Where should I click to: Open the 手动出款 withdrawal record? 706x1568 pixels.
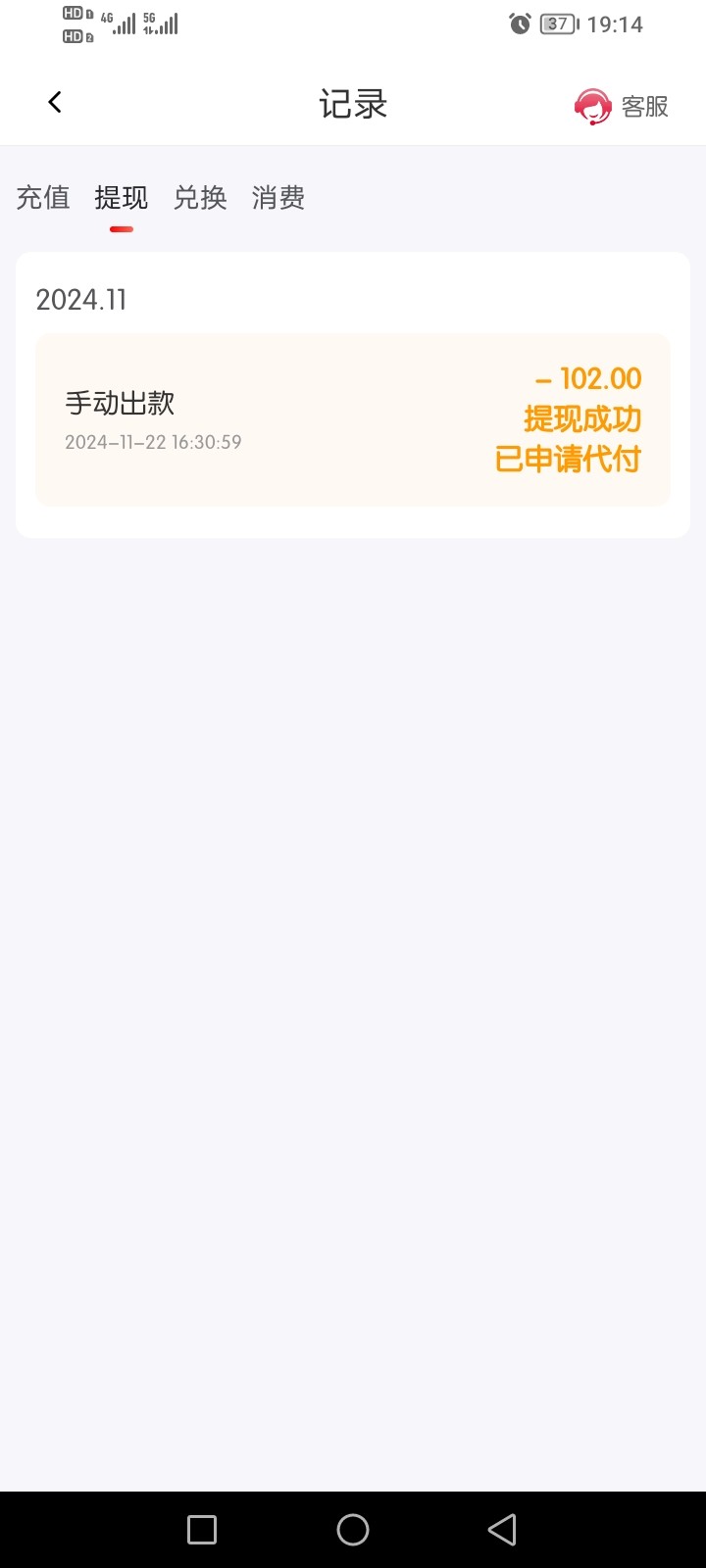353,419
